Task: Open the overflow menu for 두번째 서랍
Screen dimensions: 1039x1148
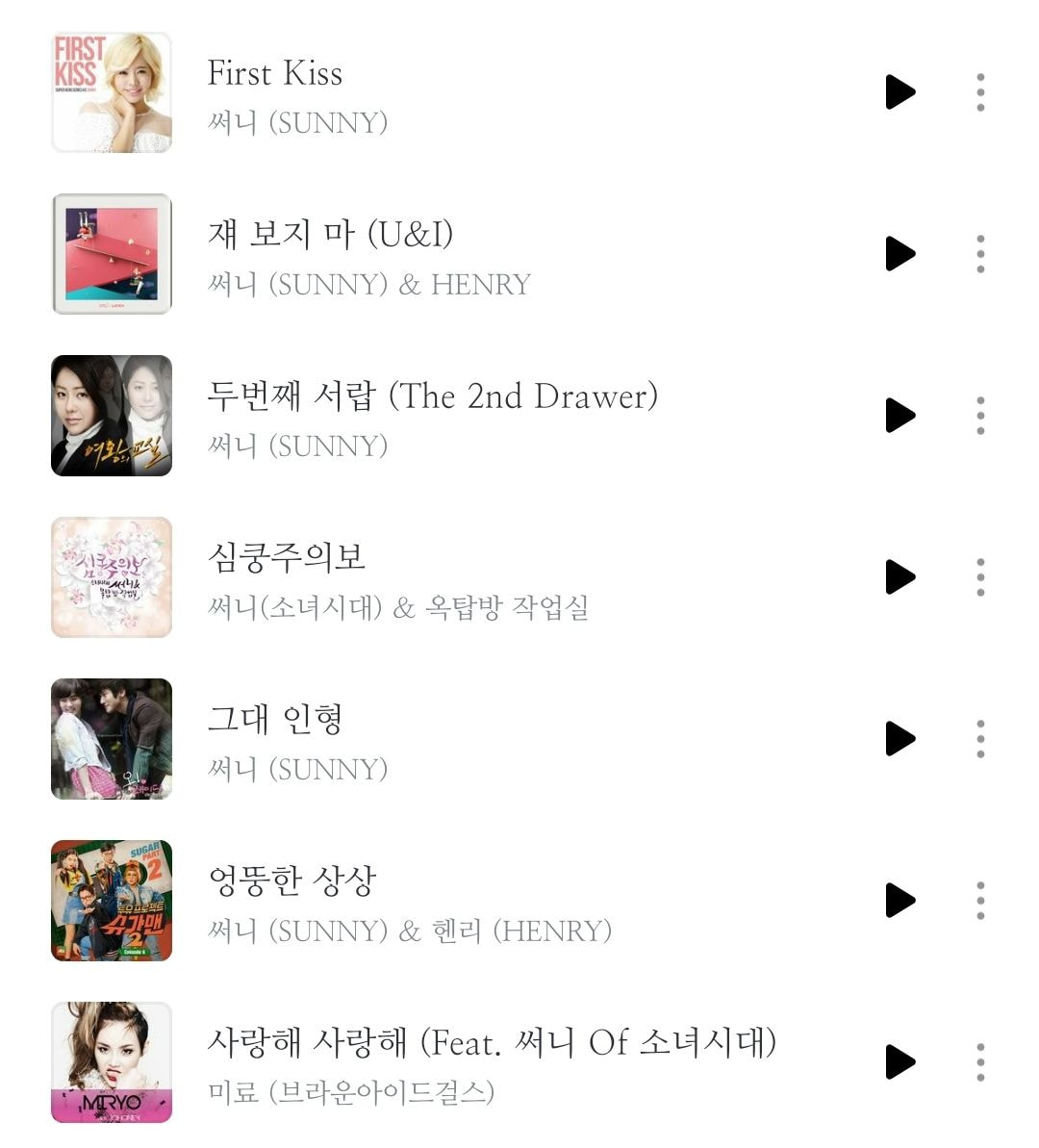Action: (x=980, y=416)
